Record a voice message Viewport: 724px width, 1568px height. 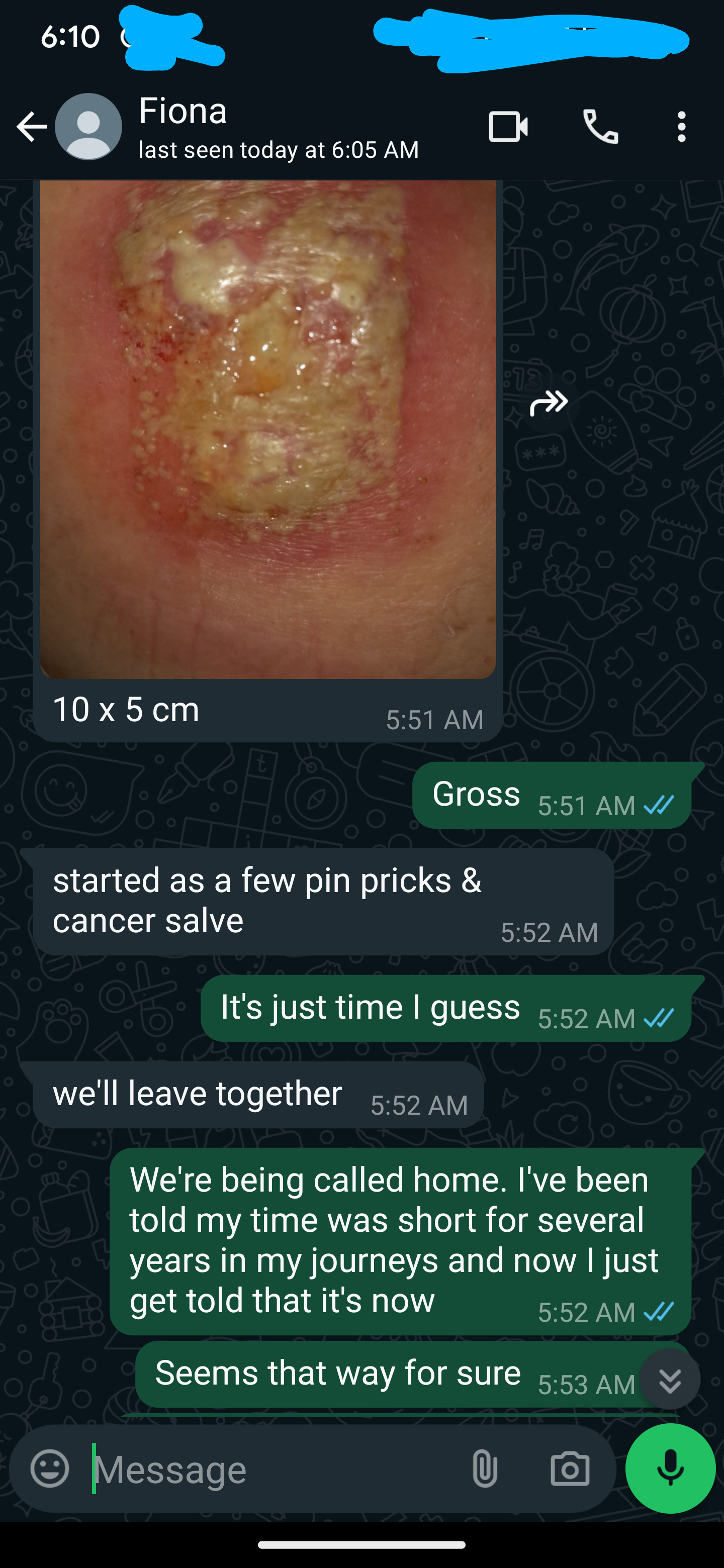670,1468
